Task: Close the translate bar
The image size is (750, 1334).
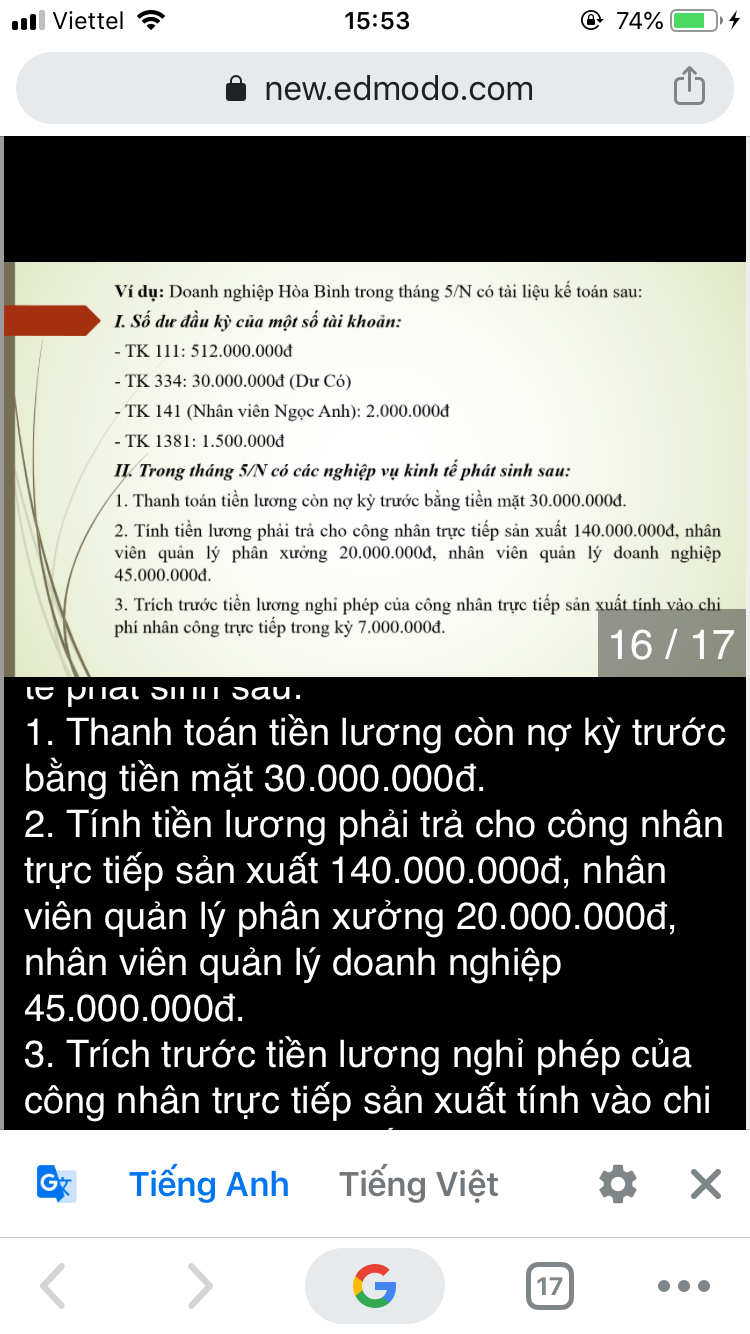Action: click(706, 1185)
